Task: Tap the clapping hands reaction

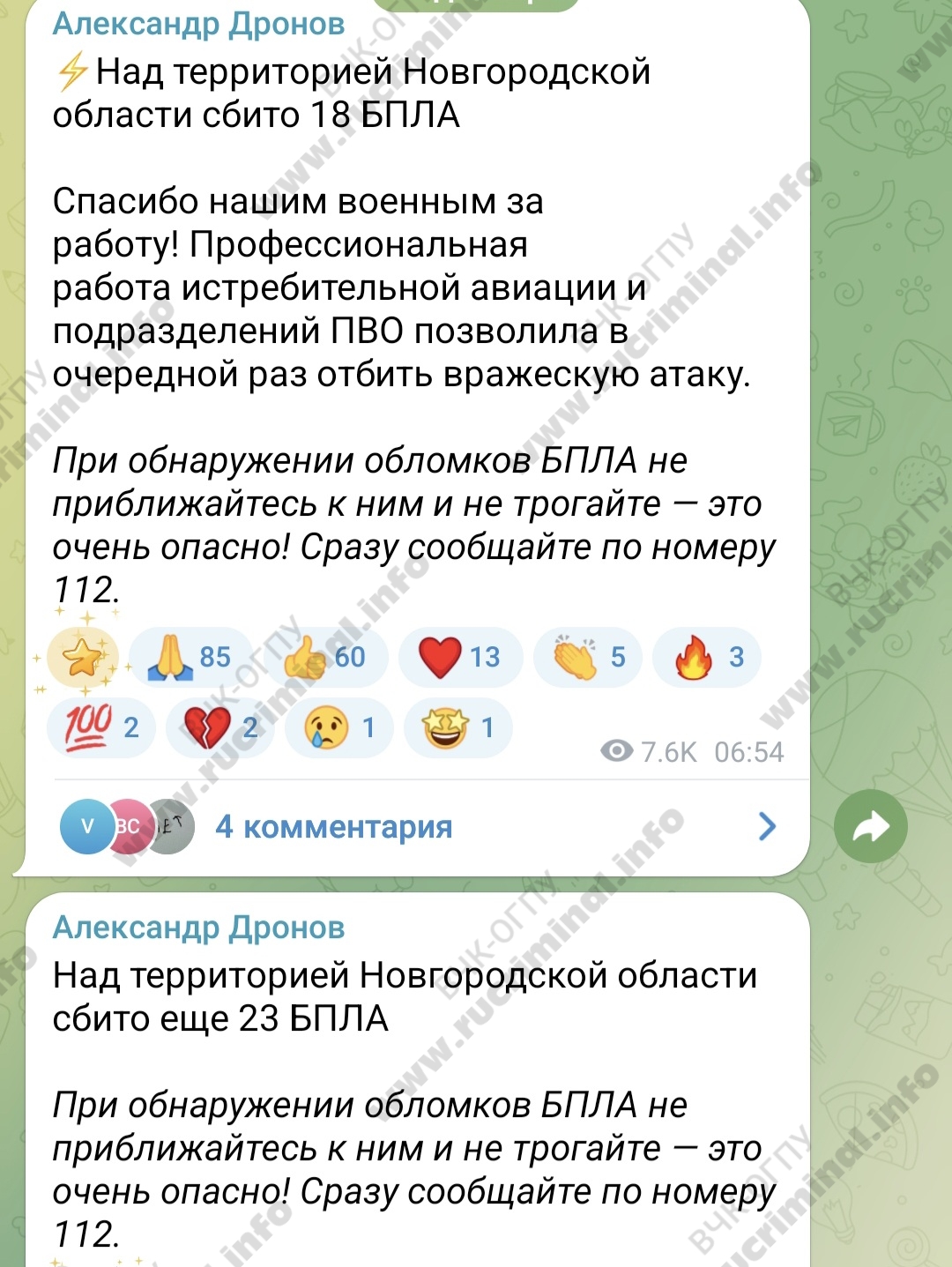Action: [588, 658]
